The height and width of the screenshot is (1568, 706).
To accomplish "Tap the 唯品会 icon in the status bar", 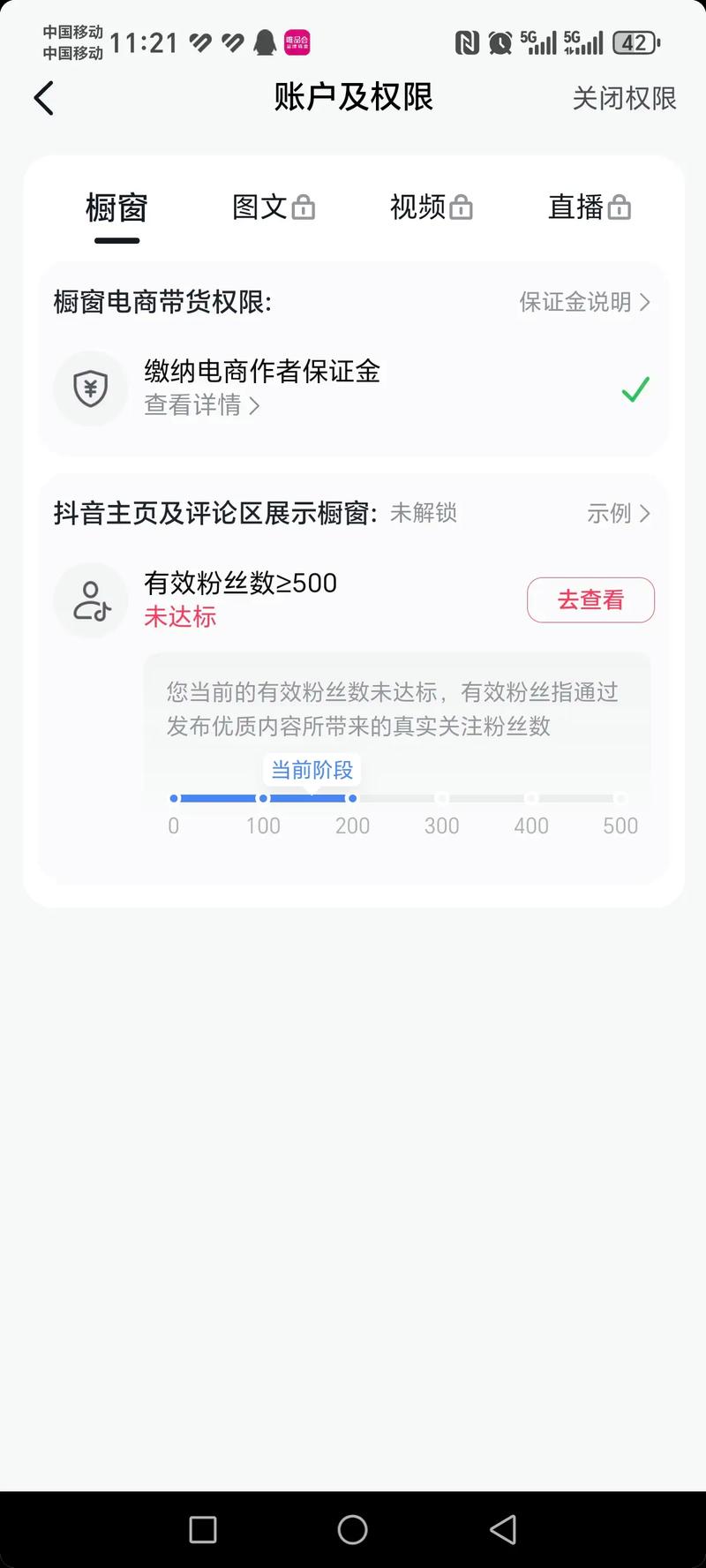I will [297, 41].
